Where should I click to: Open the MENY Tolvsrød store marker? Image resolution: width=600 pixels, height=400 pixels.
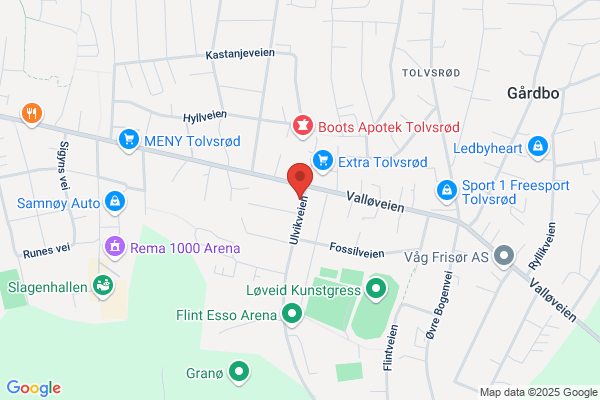pos(129,140)
